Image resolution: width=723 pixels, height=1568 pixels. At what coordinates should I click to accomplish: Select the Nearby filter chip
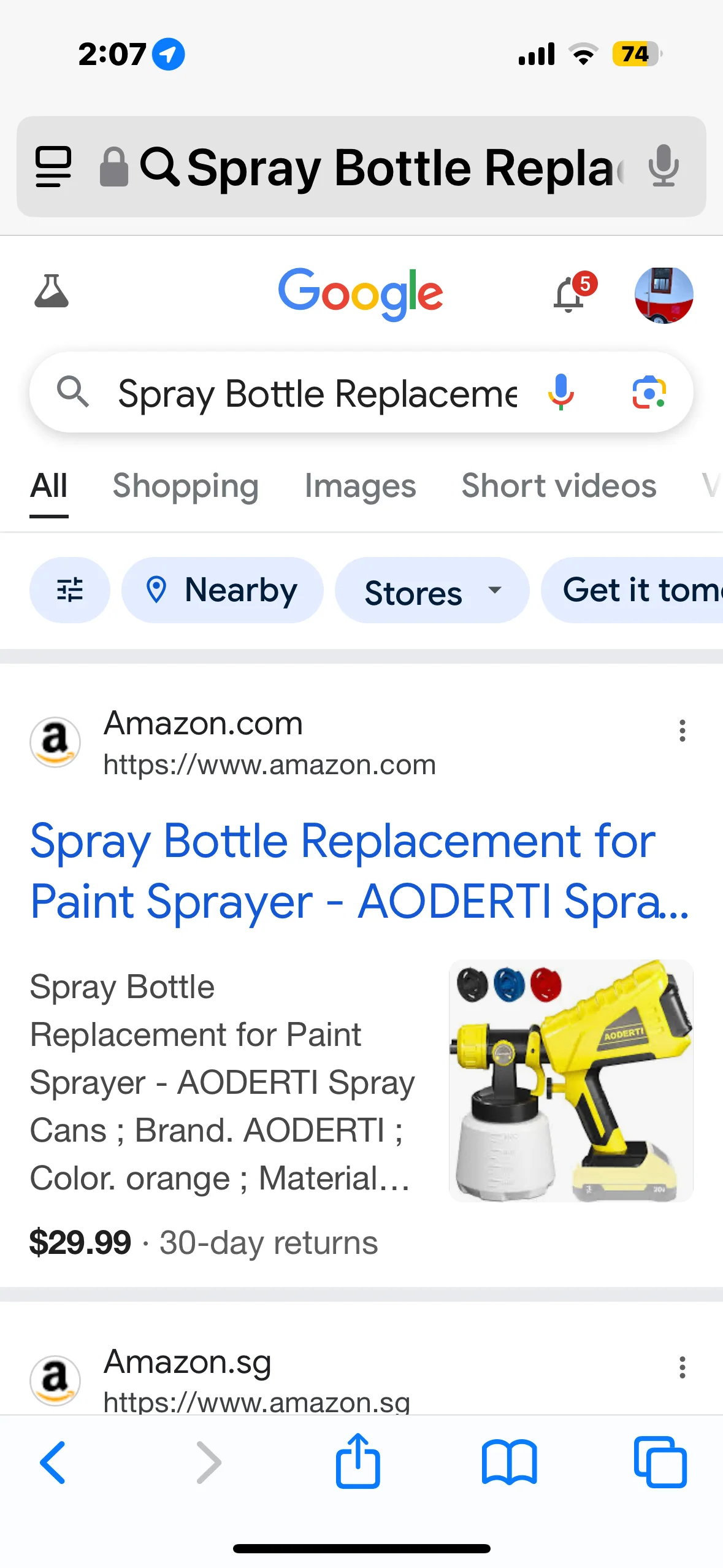click(222, 590)
